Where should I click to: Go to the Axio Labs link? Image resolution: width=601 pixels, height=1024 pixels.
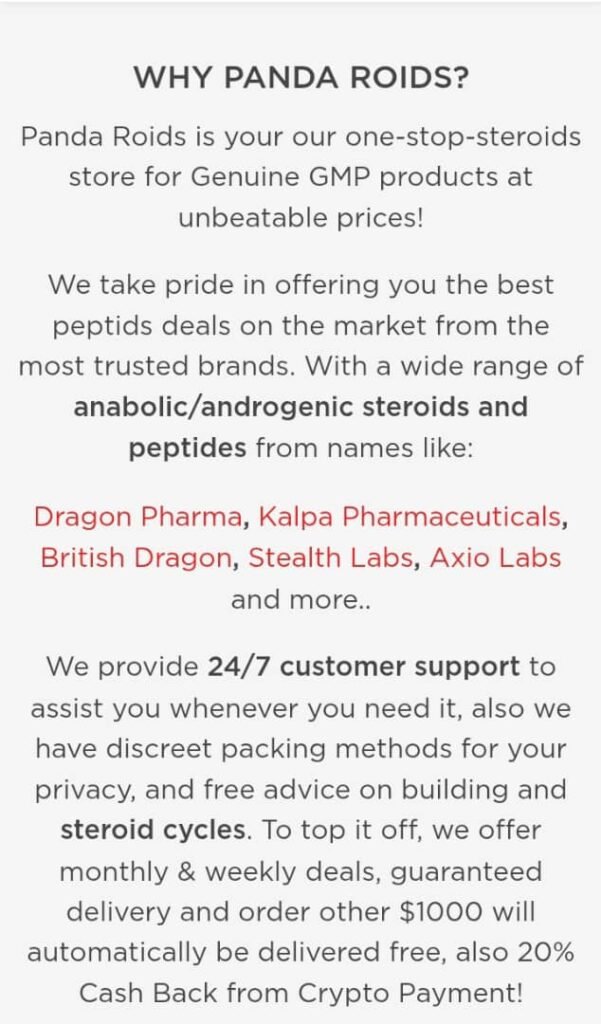click(x=495, y=558)
